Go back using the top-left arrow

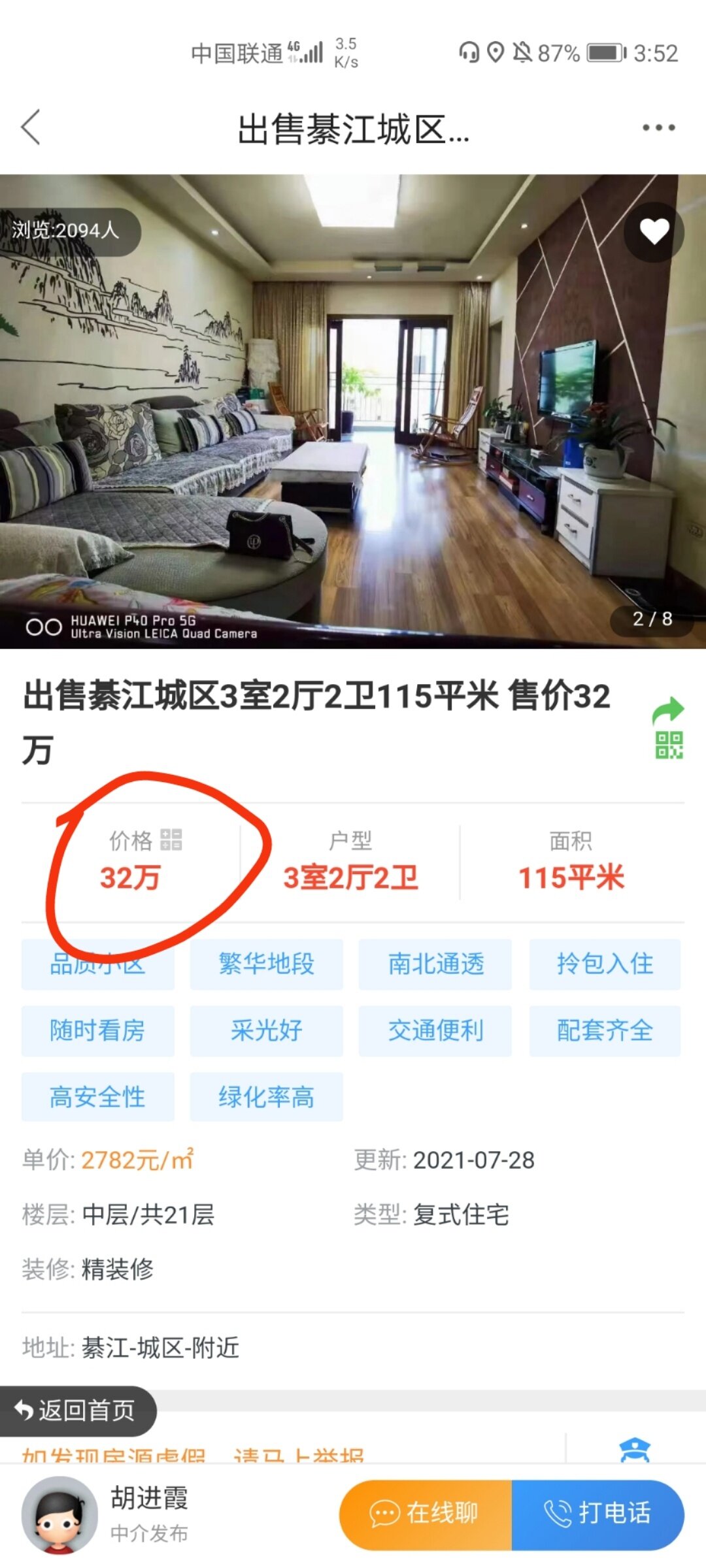pos(31,127)
